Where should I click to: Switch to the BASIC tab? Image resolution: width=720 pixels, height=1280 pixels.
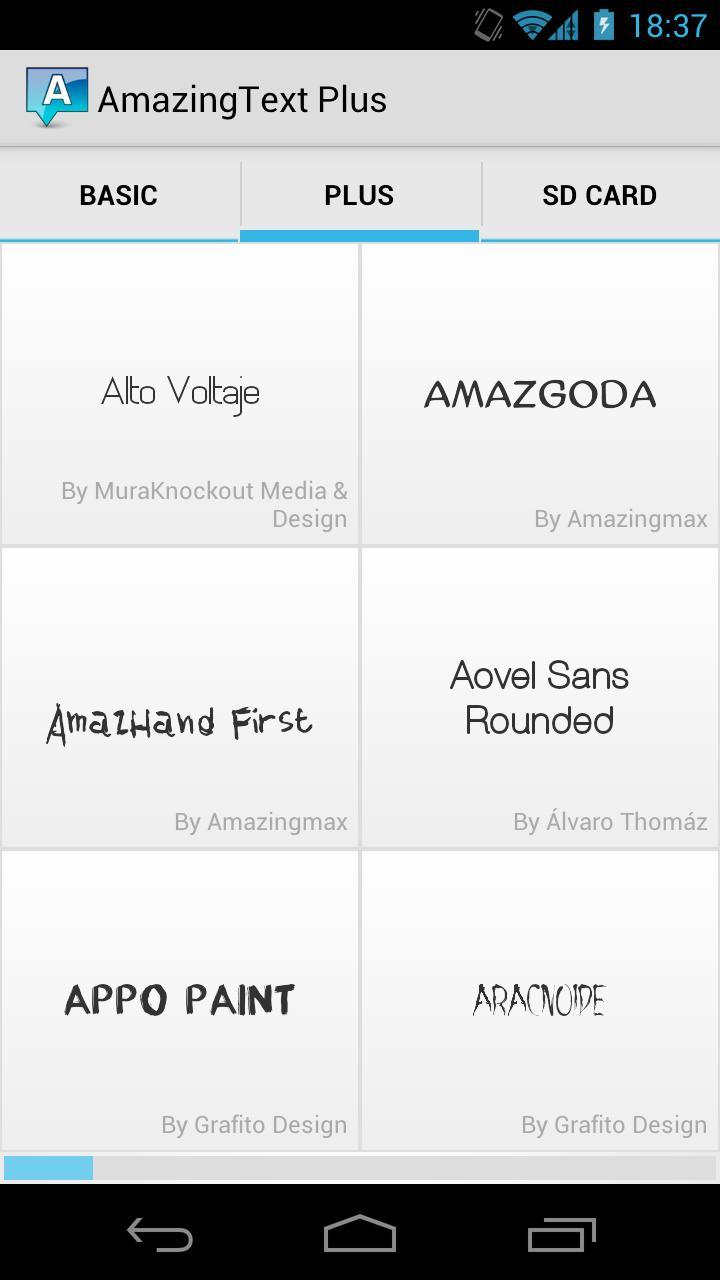coord(118,195)
